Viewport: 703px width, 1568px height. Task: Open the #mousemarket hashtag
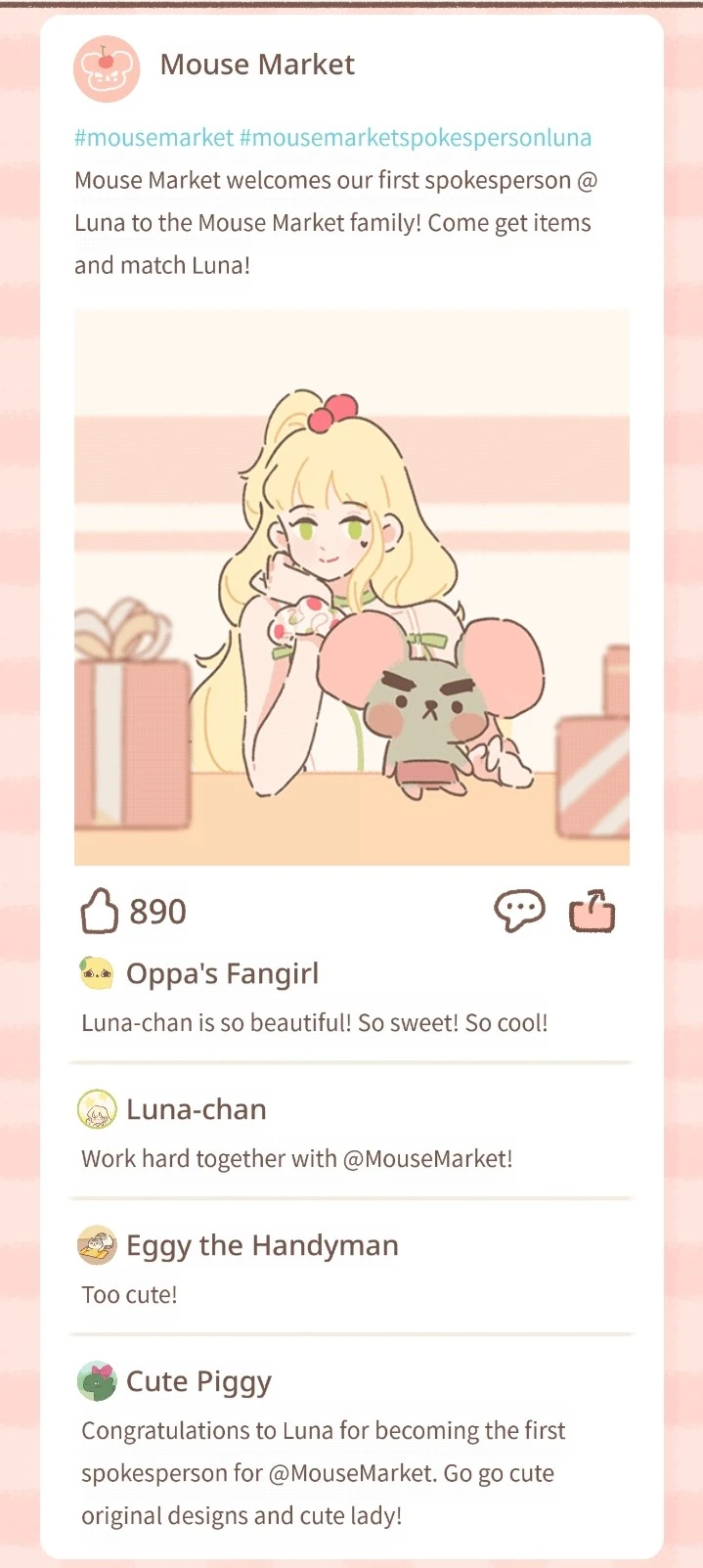pos(154,138)
